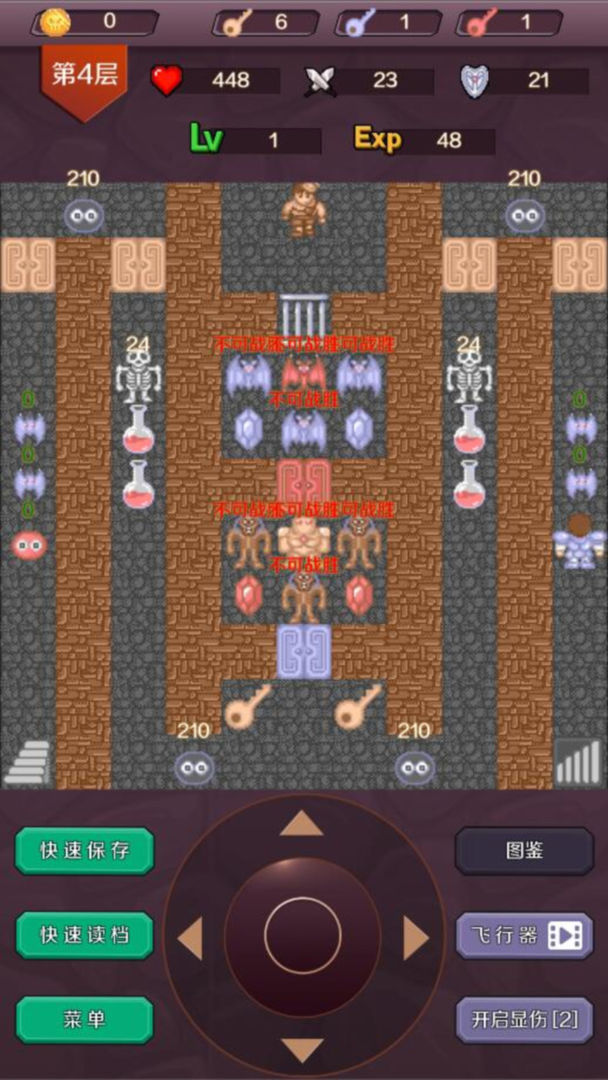Move right with the D-pad right arrow
Viewport: 608px width, 1080px height.
[x=415, y=937]
